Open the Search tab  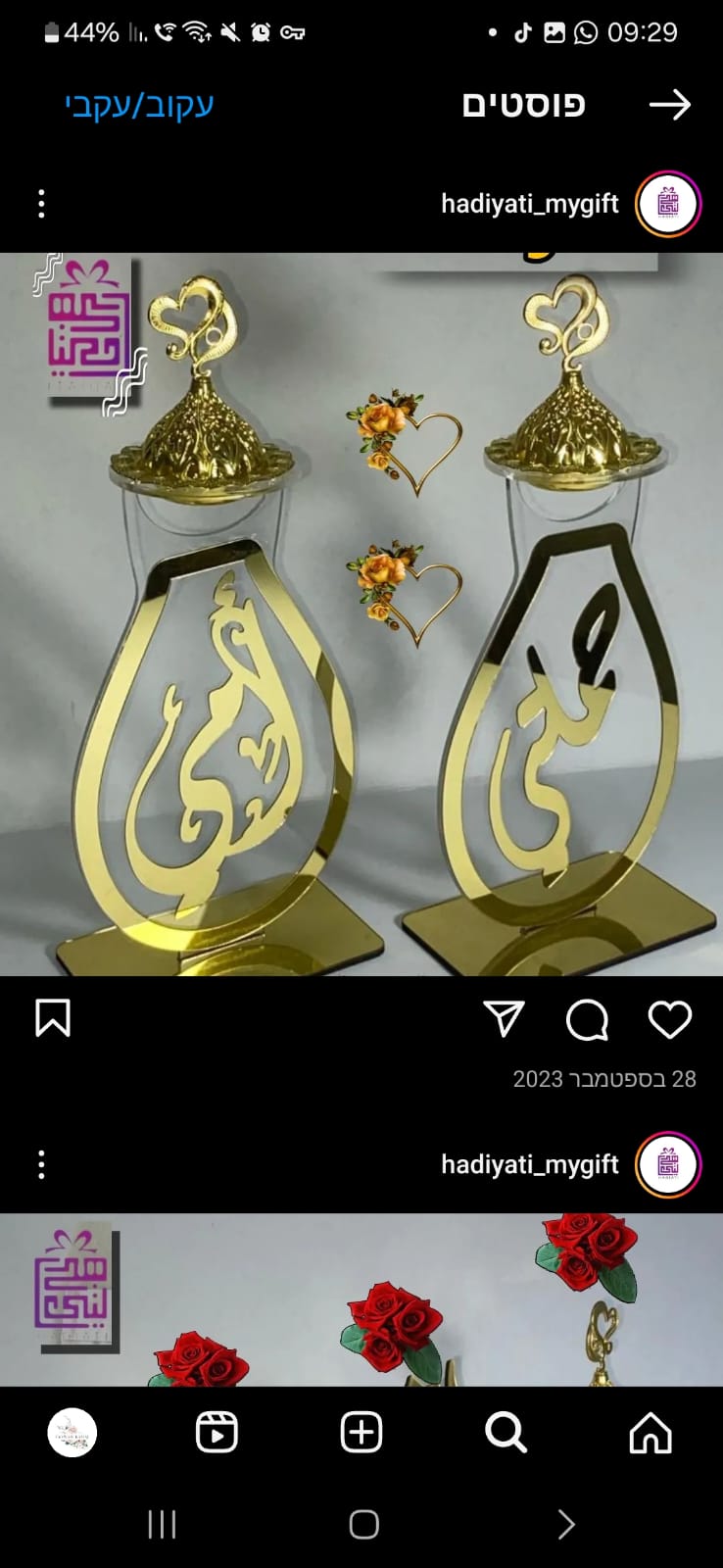click(506, 1433)
